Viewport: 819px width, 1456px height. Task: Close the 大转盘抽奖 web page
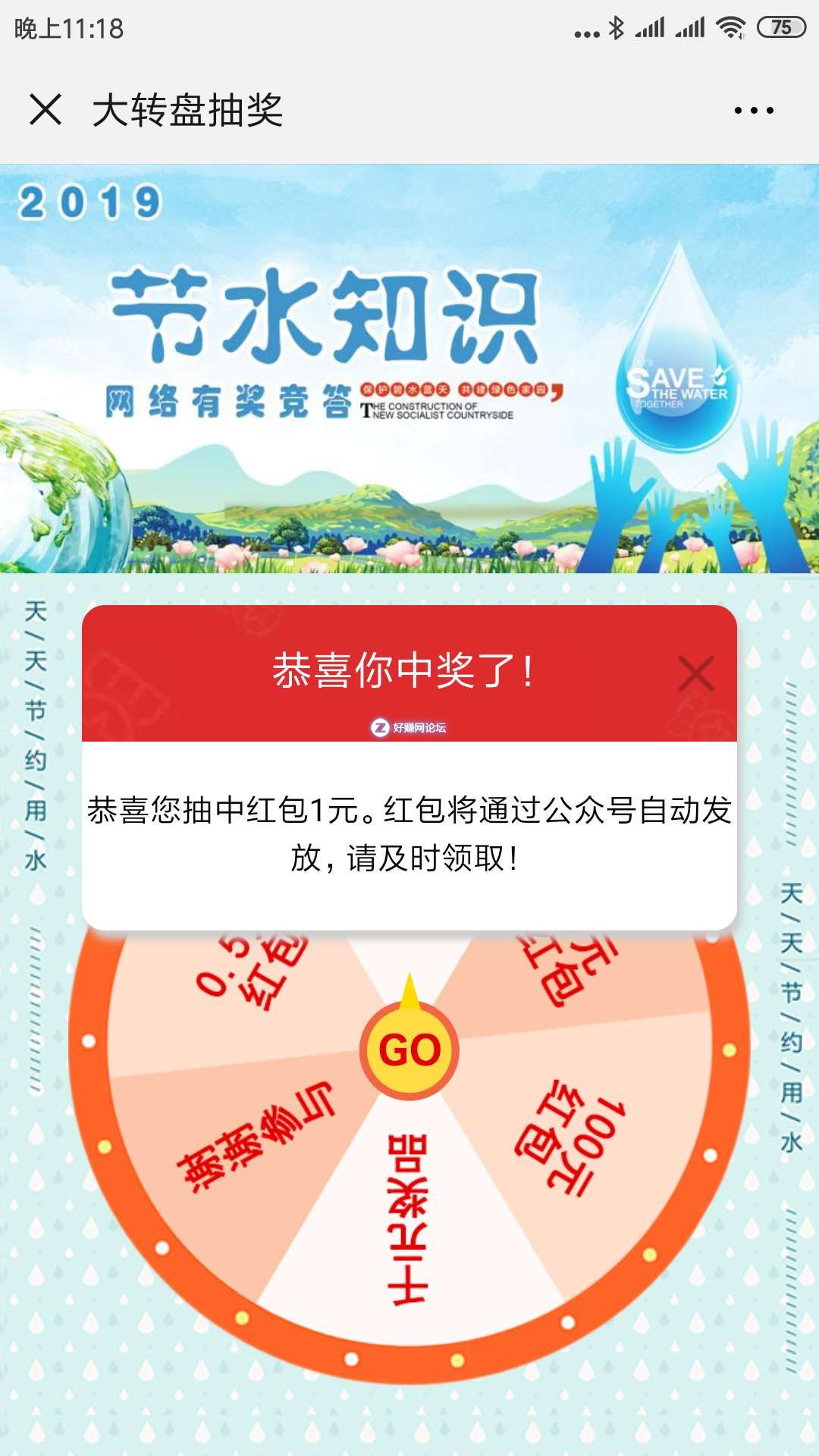[45, 110]
